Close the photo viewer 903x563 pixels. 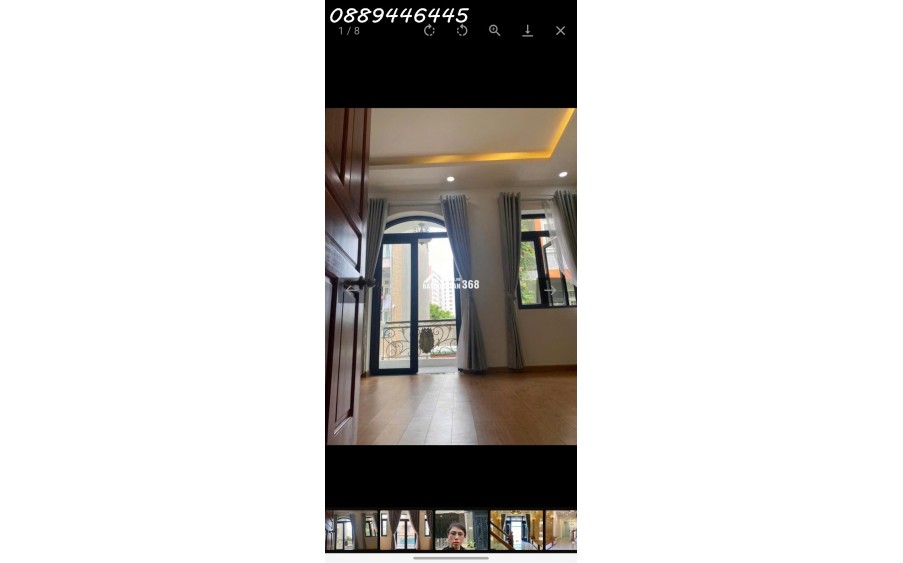point(560,31)
